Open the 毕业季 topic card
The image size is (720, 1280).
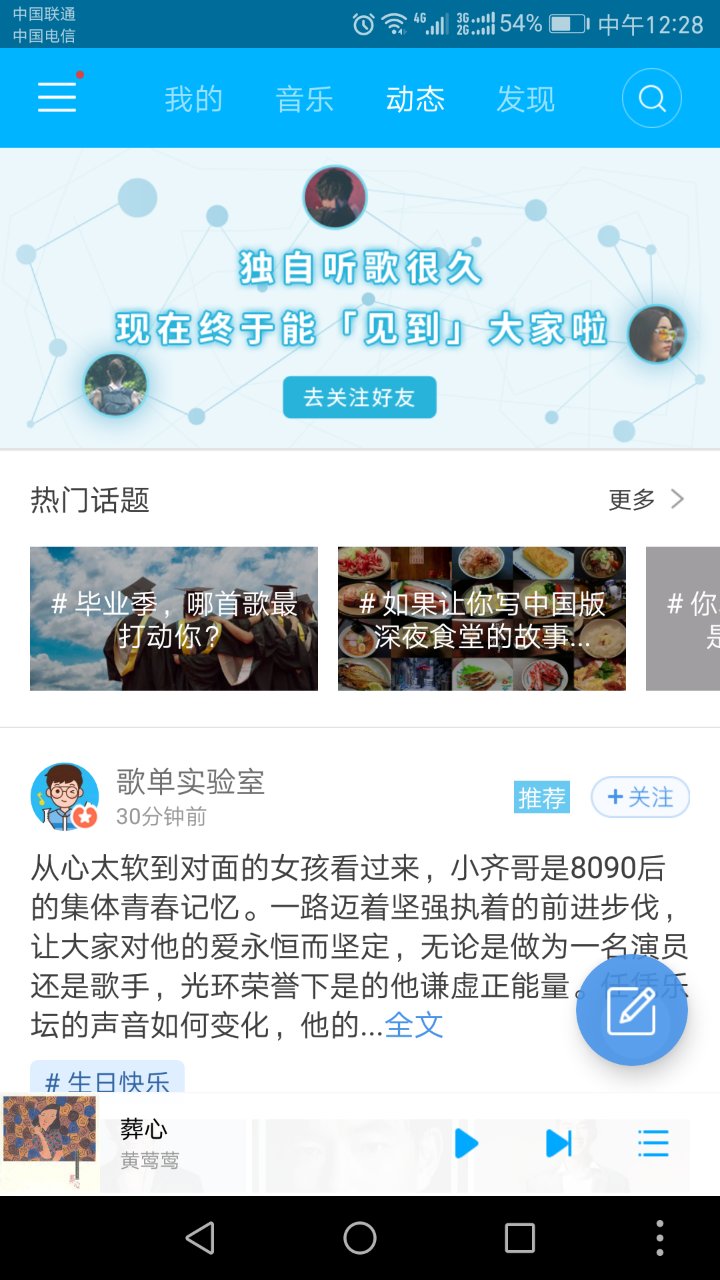(173, 618)
